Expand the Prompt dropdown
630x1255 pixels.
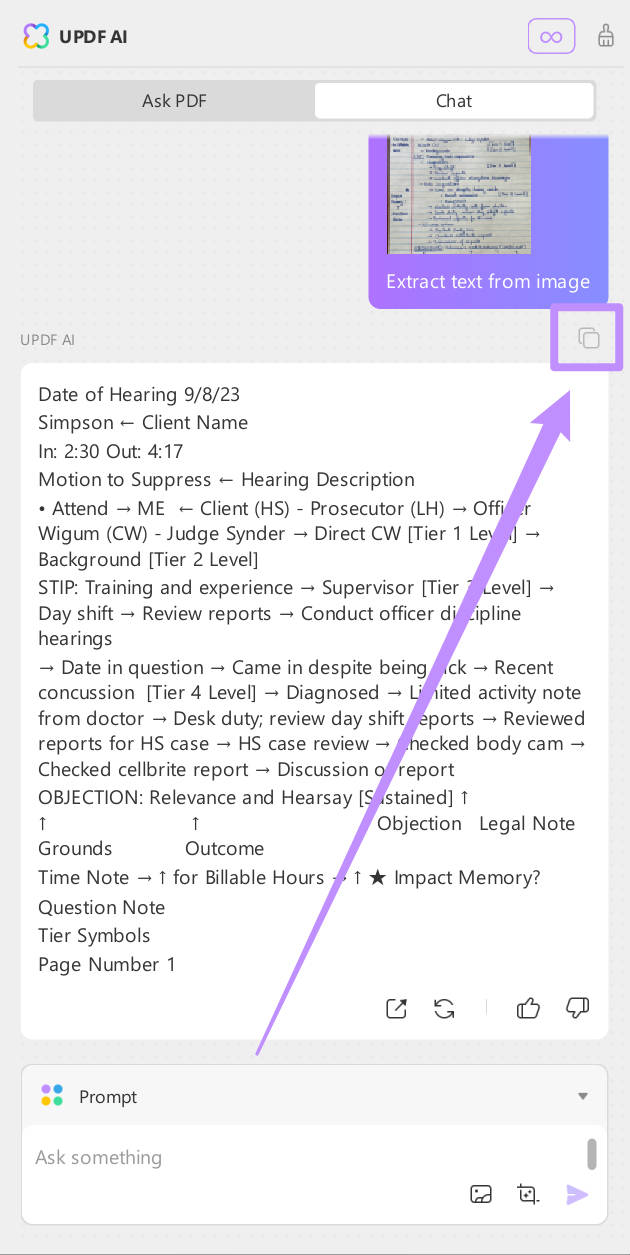click(583, 1096)
